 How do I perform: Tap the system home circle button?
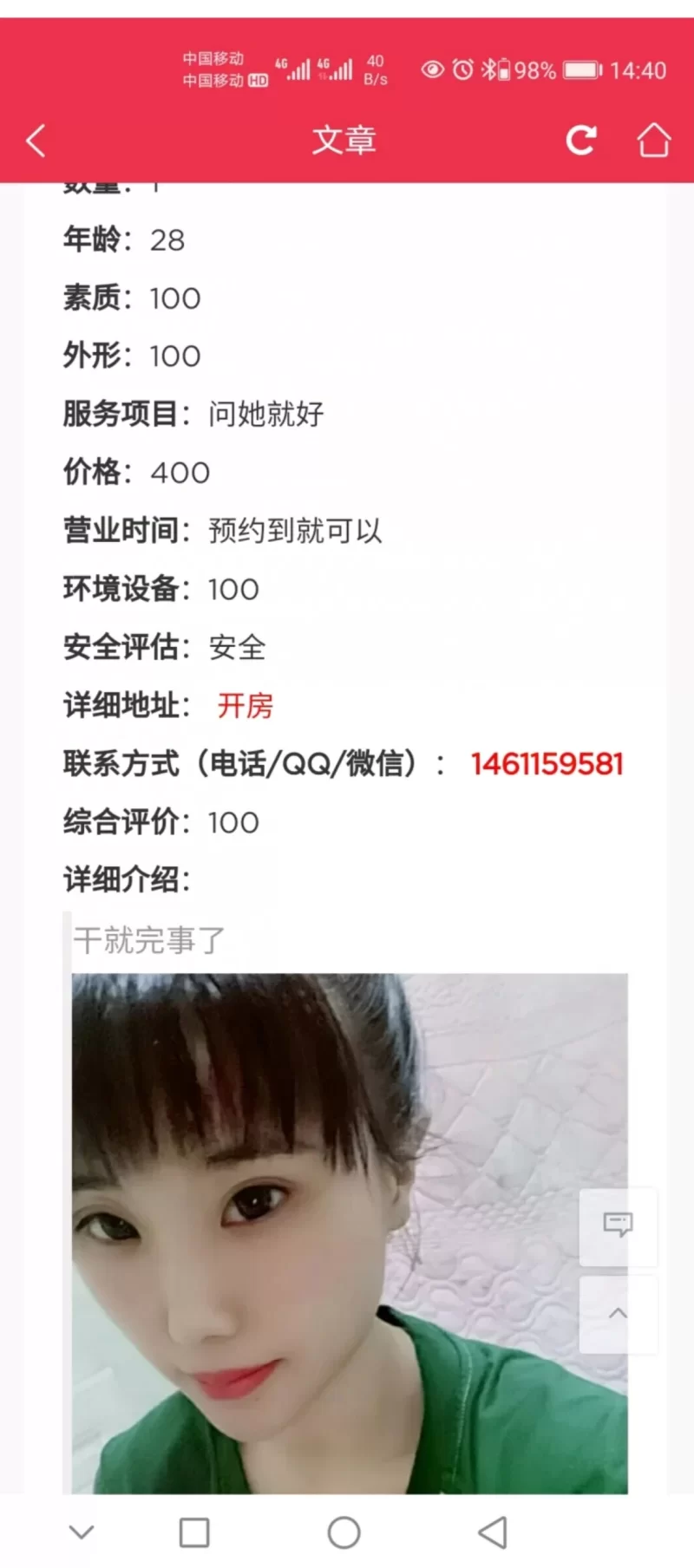(344, 1532)
